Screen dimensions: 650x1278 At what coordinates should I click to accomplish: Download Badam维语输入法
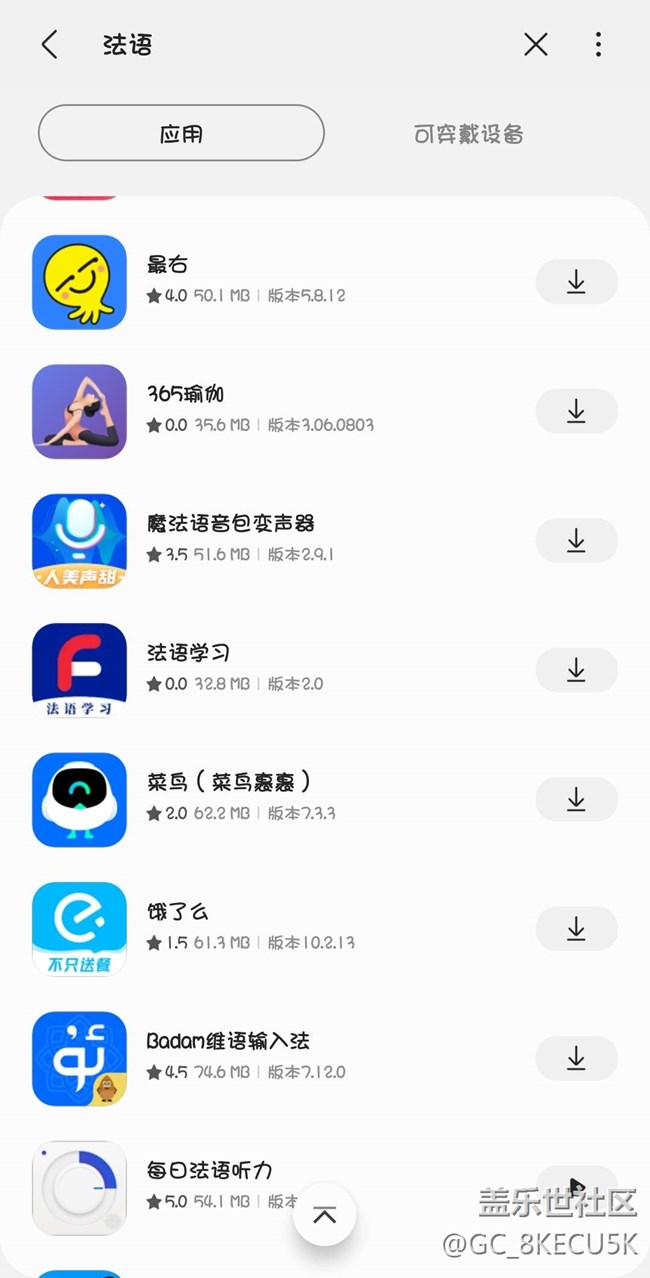[576, 1058]
